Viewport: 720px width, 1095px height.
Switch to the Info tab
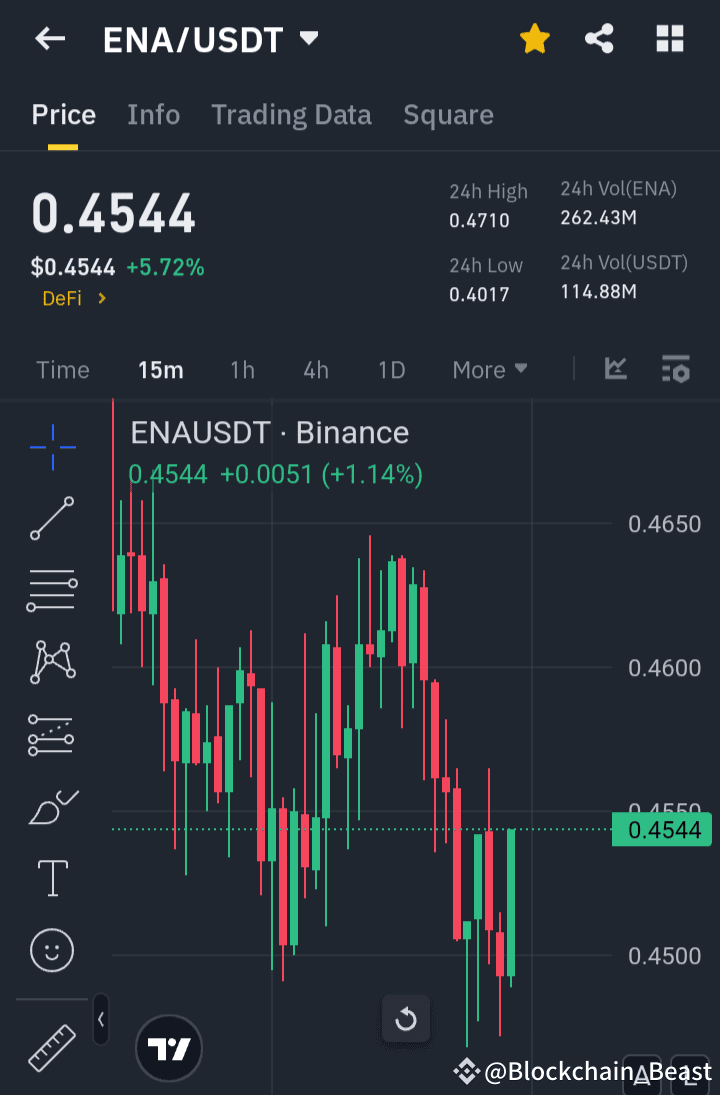153,114
